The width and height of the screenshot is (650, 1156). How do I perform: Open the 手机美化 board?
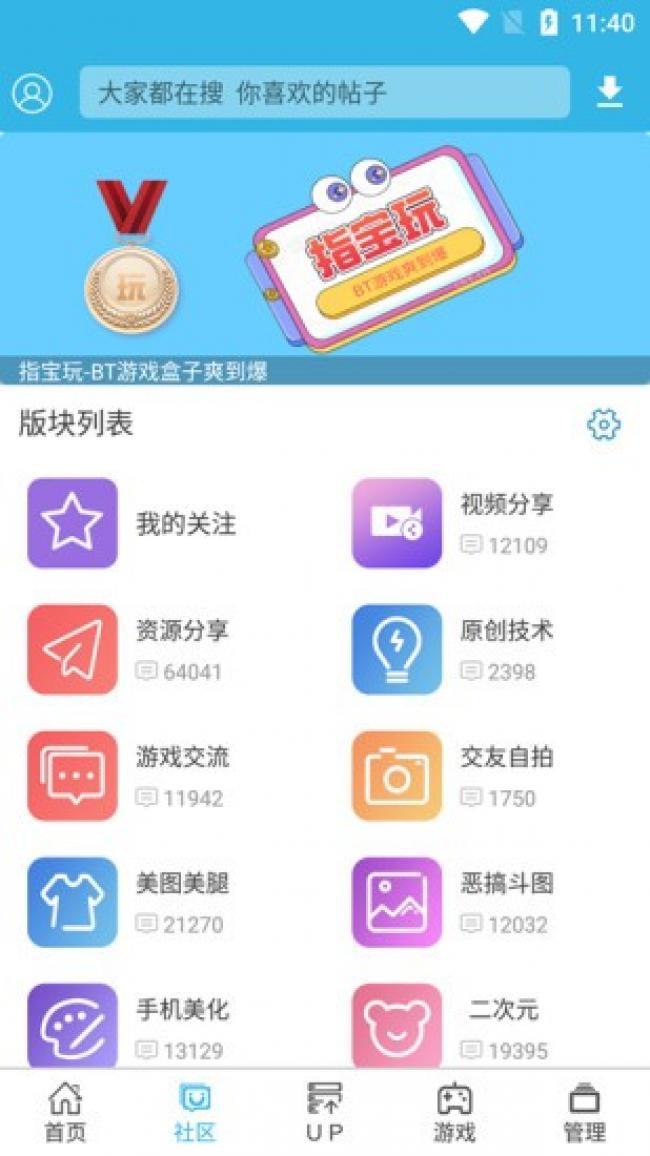click(72, 1026)
